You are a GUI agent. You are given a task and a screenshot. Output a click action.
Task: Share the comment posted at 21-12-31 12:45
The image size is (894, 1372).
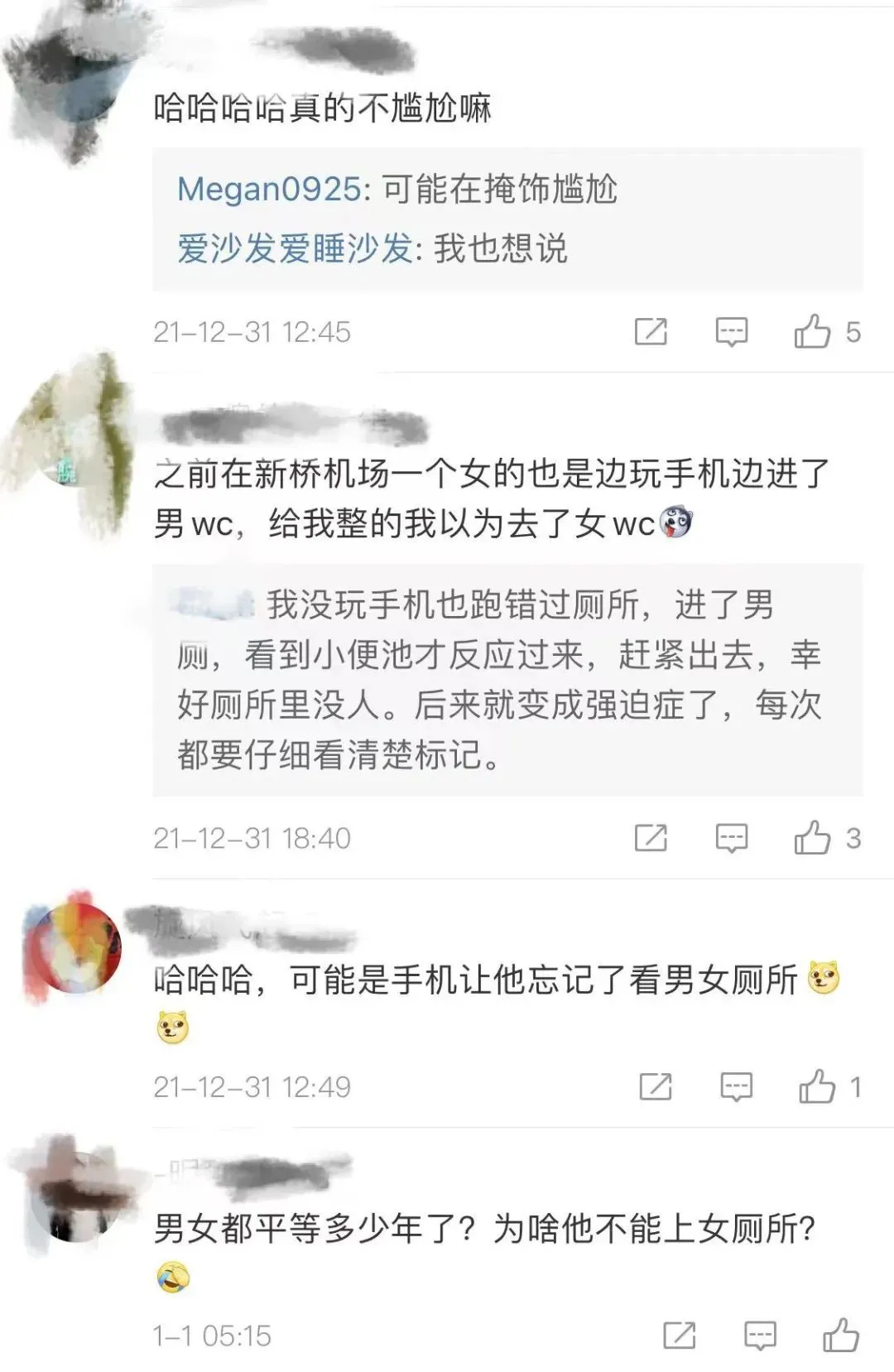click(x=651, y=332)
